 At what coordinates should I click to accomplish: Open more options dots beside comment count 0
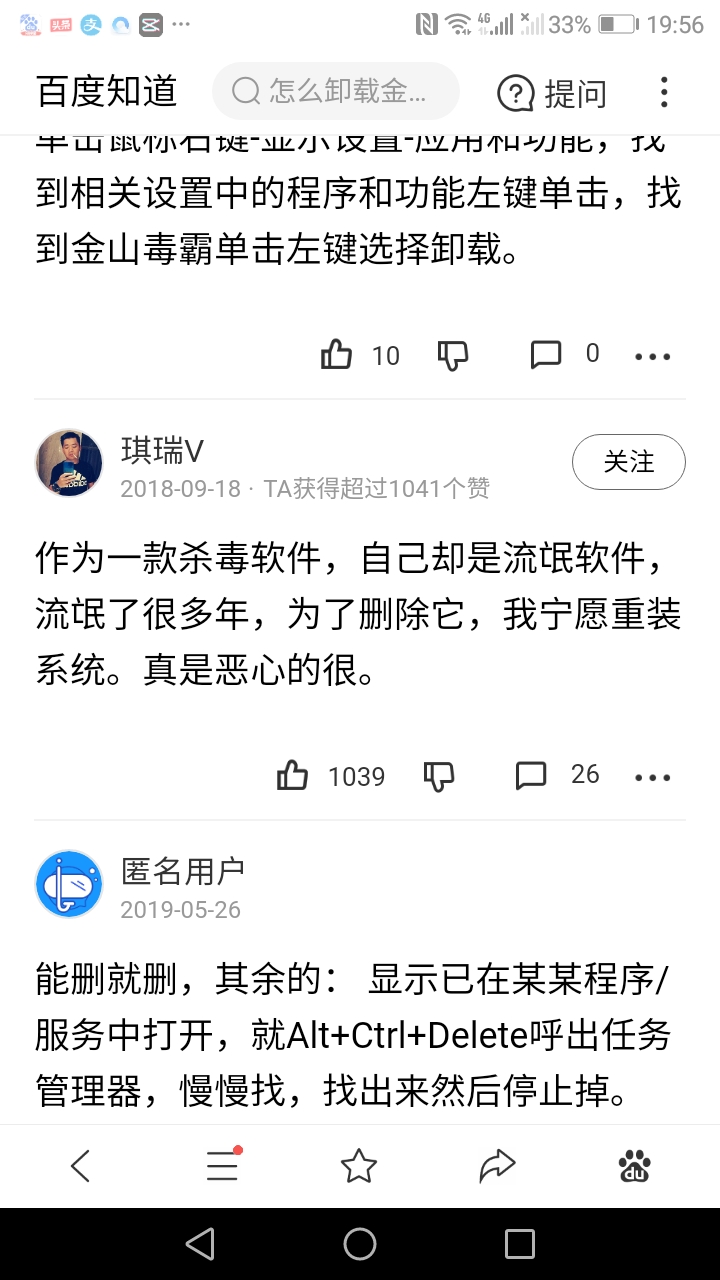pos(653,355)
